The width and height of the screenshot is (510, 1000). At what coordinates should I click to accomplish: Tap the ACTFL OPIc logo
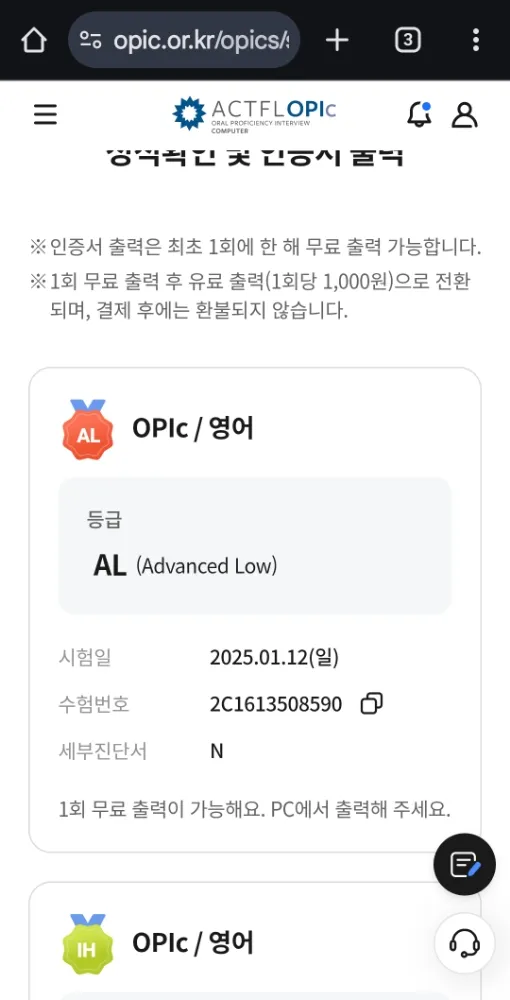254,114
